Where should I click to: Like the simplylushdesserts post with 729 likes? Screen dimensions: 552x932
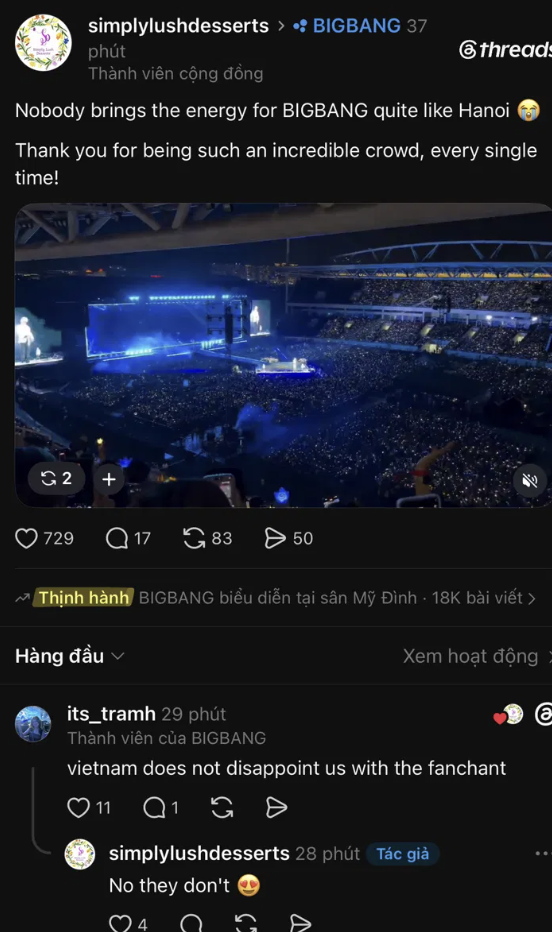click(x=27, y=539)
